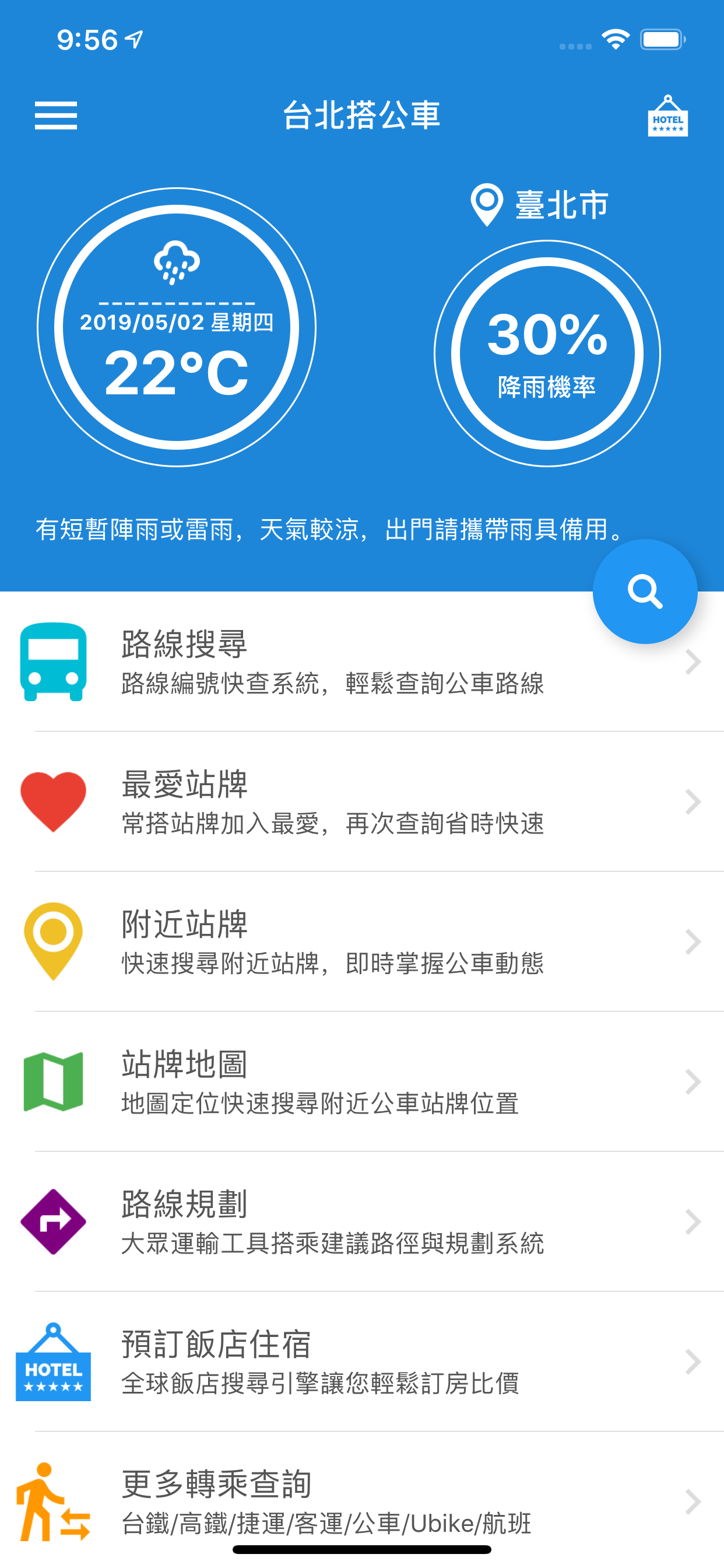Open the hamburger menu

[56, 116]
